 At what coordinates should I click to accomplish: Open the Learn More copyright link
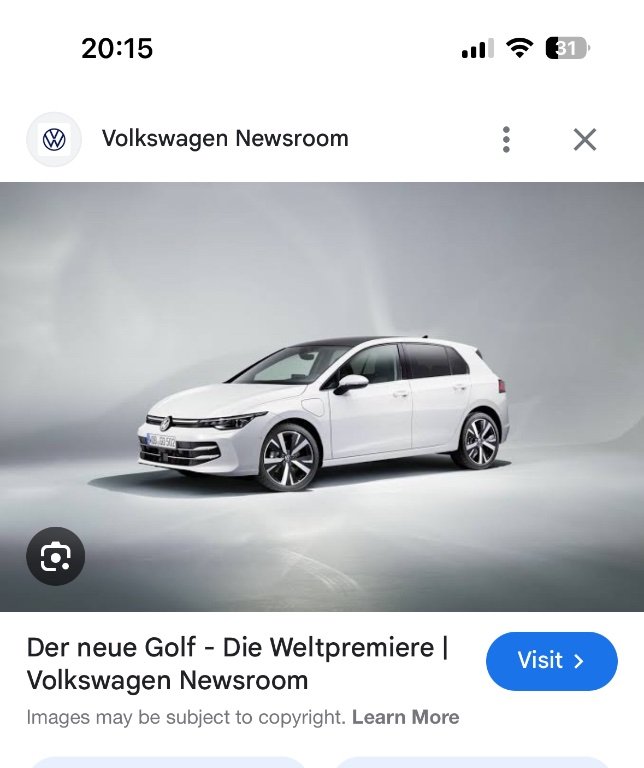[x=405, y=717]
